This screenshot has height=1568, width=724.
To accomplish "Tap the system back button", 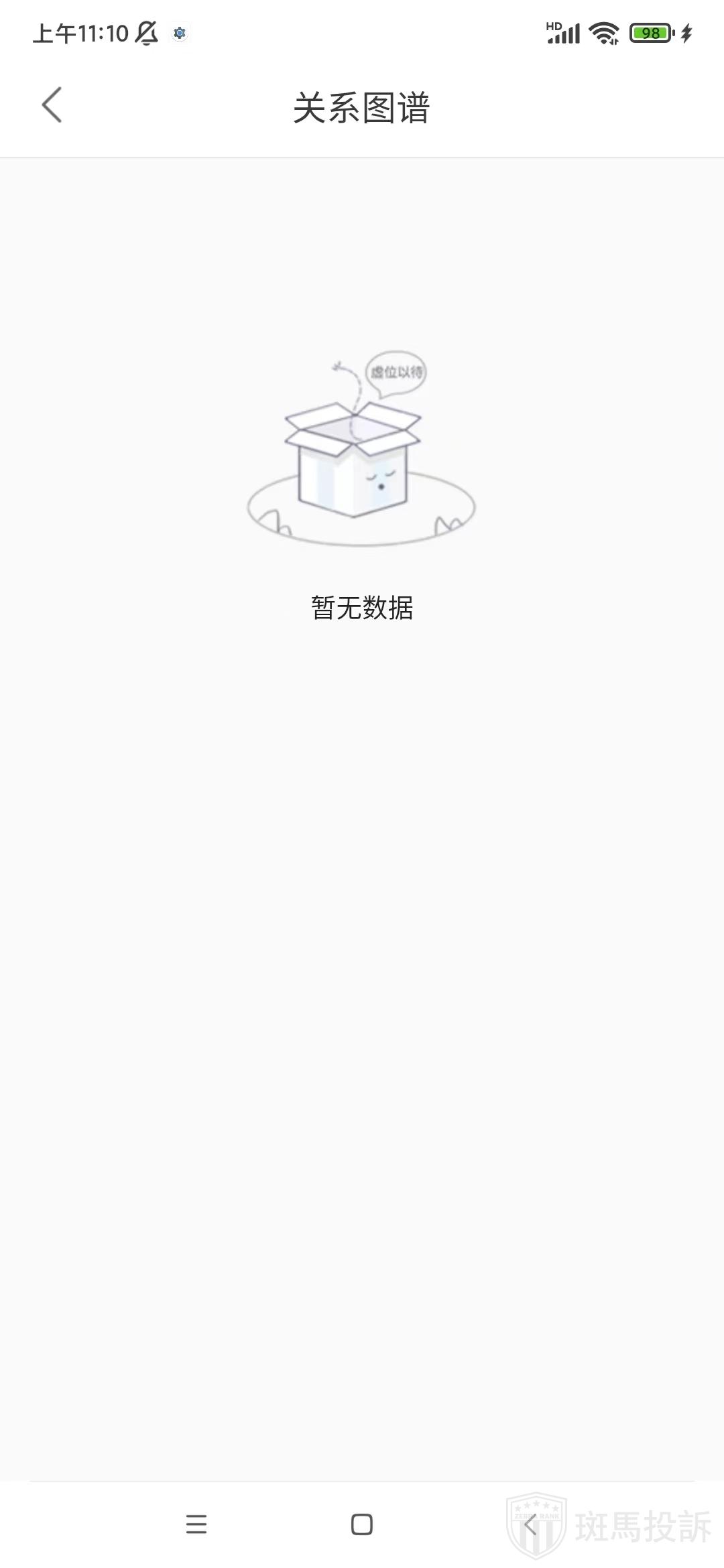I will coord(530,1524).
